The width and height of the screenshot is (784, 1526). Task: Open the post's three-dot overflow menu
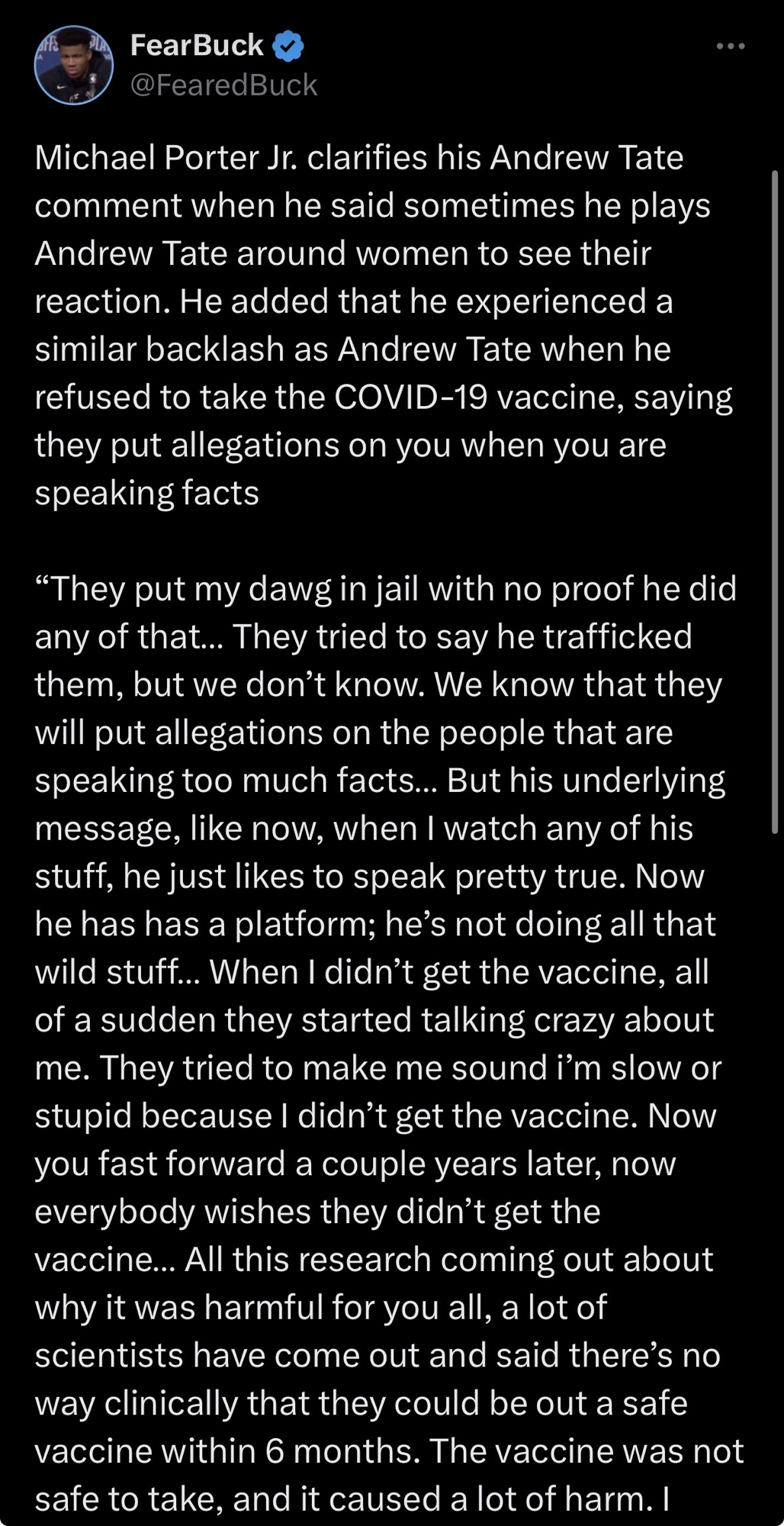point(730,47)
